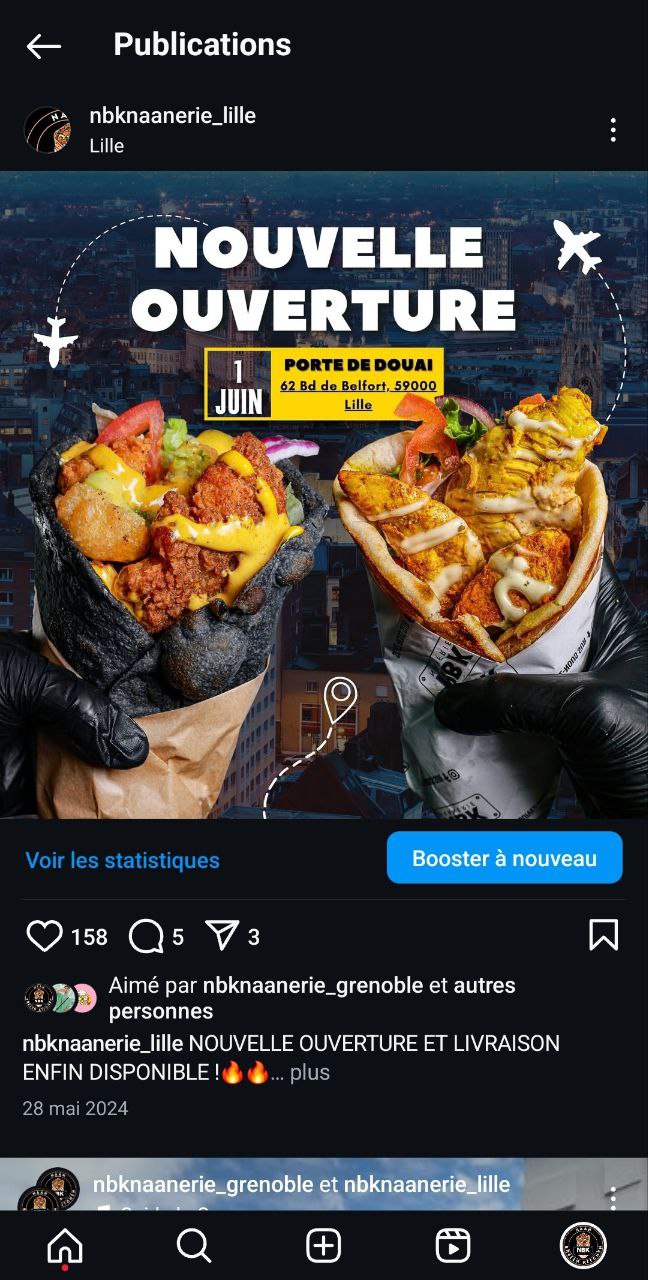Image resolution: width=648 pixels, height=1280 pixels.
Task: Create a new post
Action: pyautogui.click(x=323, y=1245)
